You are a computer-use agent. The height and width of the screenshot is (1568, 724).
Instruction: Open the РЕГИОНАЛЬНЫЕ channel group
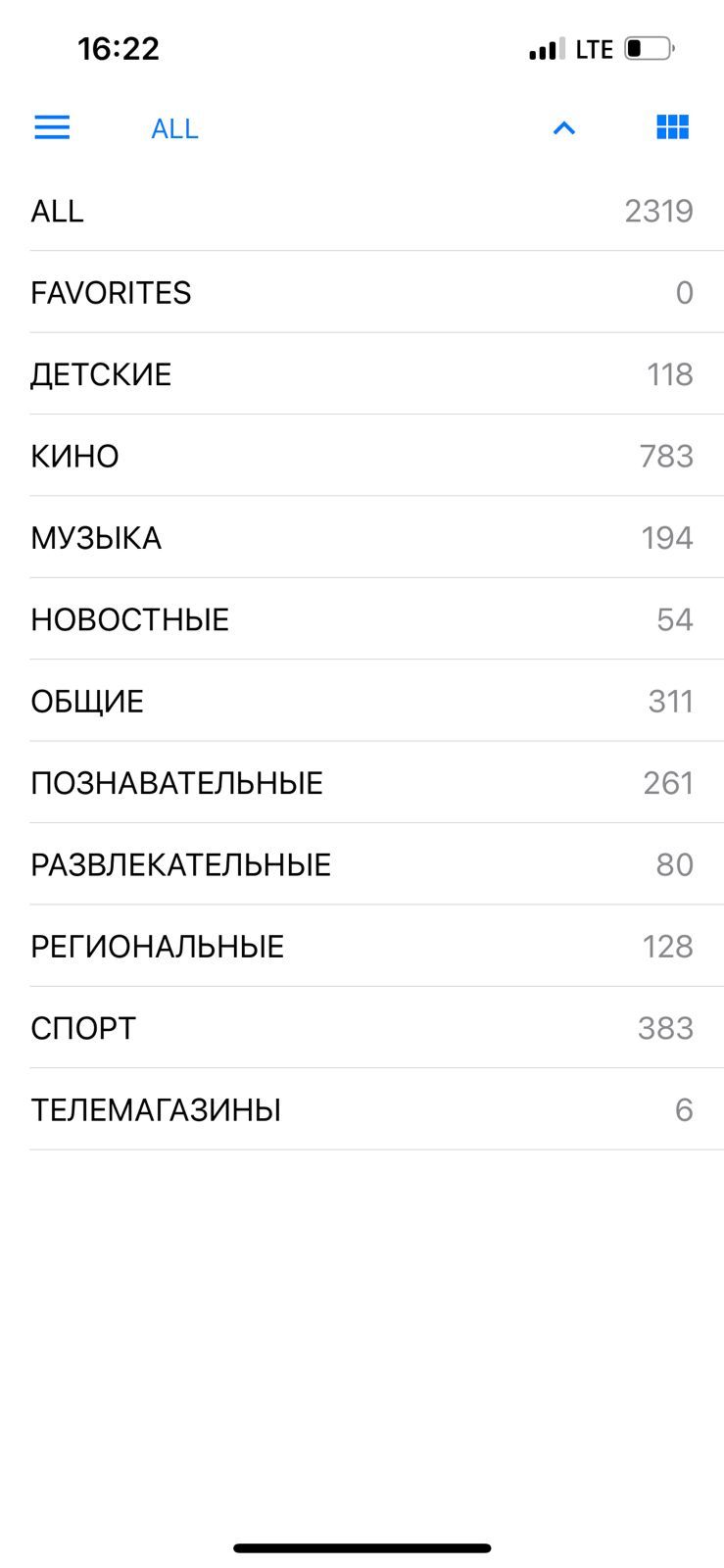(362, 947)
